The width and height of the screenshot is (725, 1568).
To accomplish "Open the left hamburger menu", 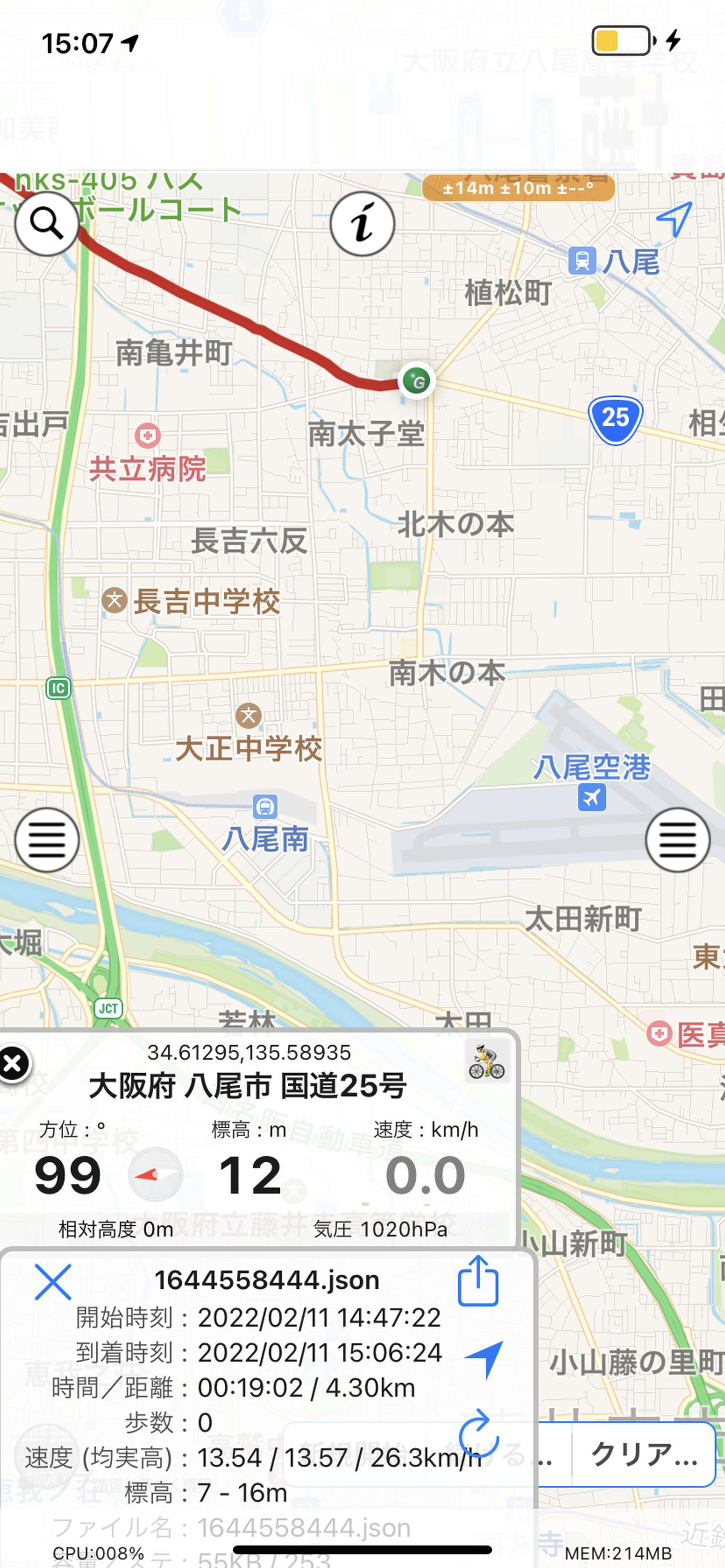I will pos(47,840).
